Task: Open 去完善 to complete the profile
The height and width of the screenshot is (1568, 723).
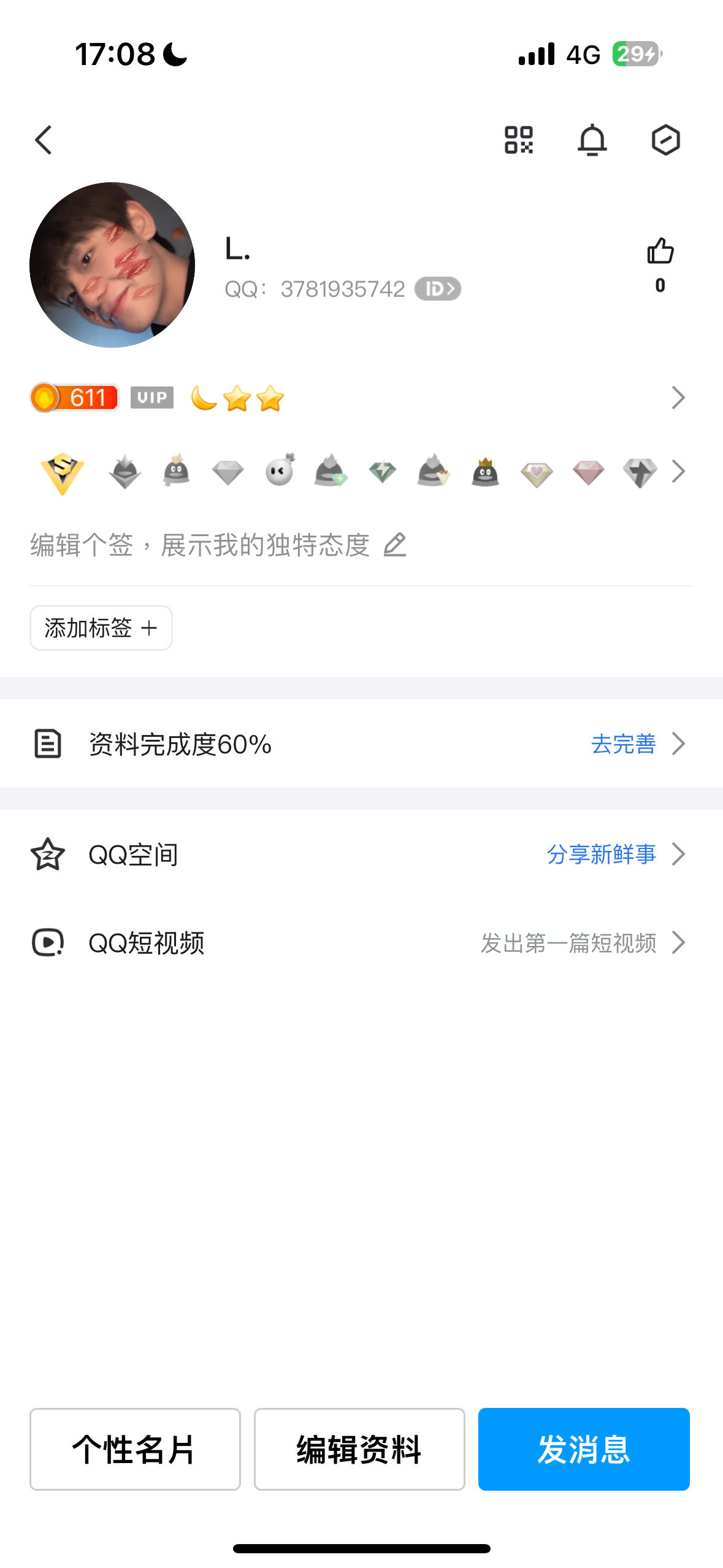Action: (624, 744)
